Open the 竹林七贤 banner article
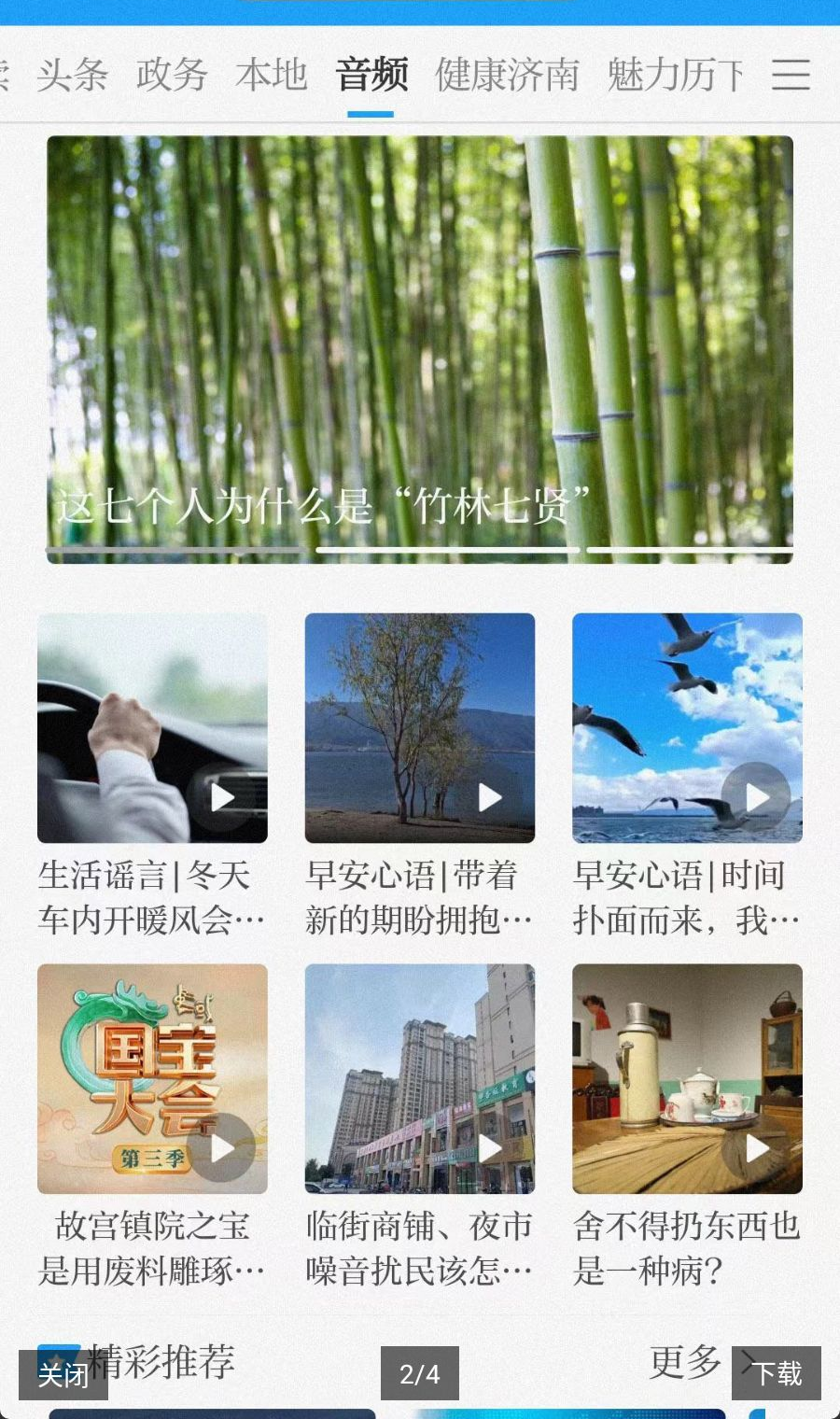 click(420, 349)
